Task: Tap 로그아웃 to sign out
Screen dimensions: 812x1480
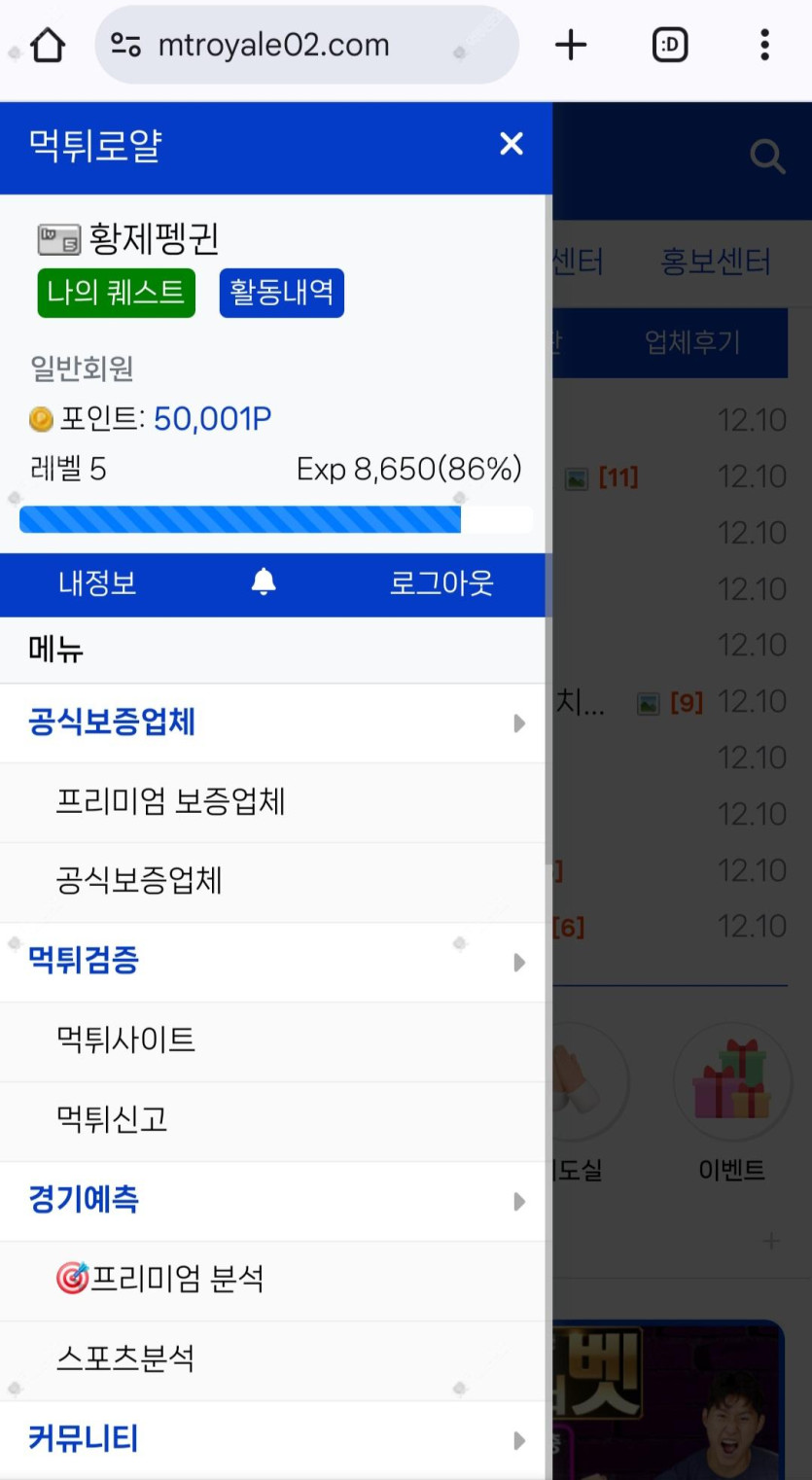Action: coord(441,583)
